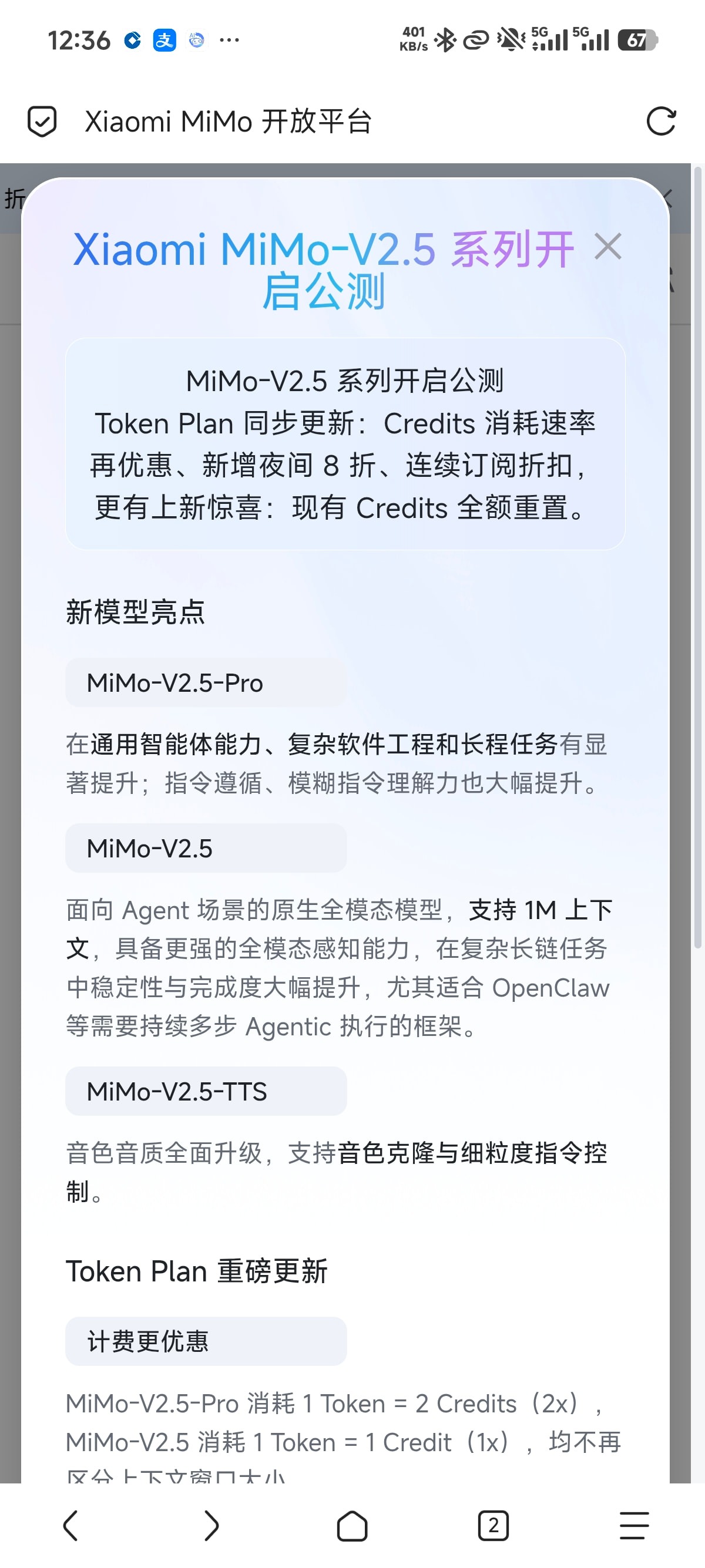
Task: Close the MiMo-V2.5 announcement dialog
Action: [607, 247]
